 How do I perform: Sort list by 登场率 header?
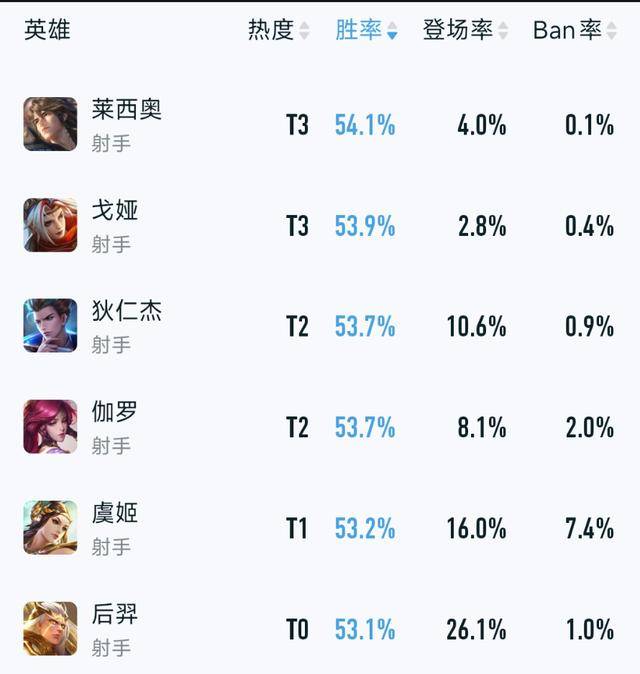[465, 31]
